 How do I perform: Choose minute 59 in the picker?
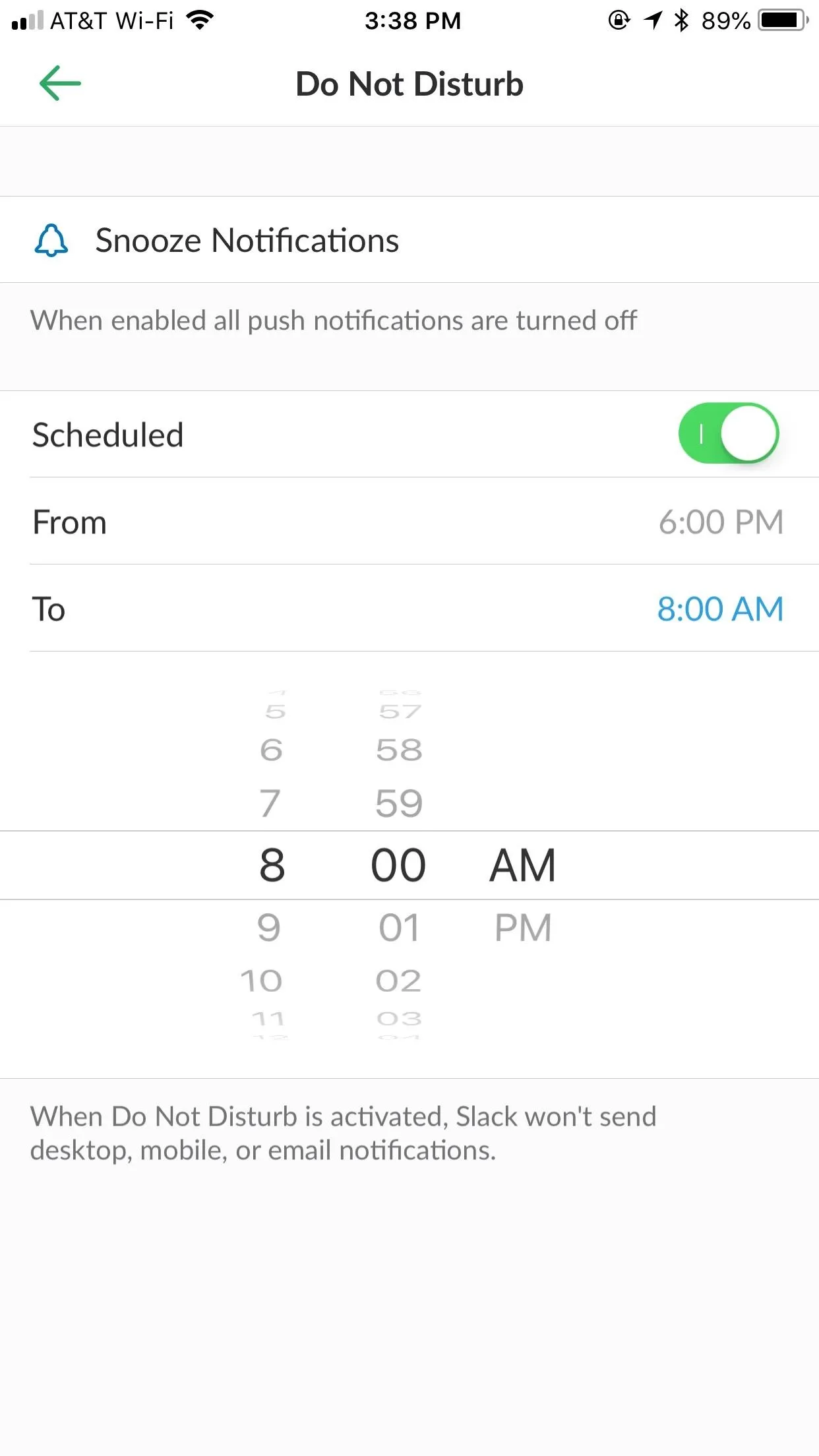(399, 803)
